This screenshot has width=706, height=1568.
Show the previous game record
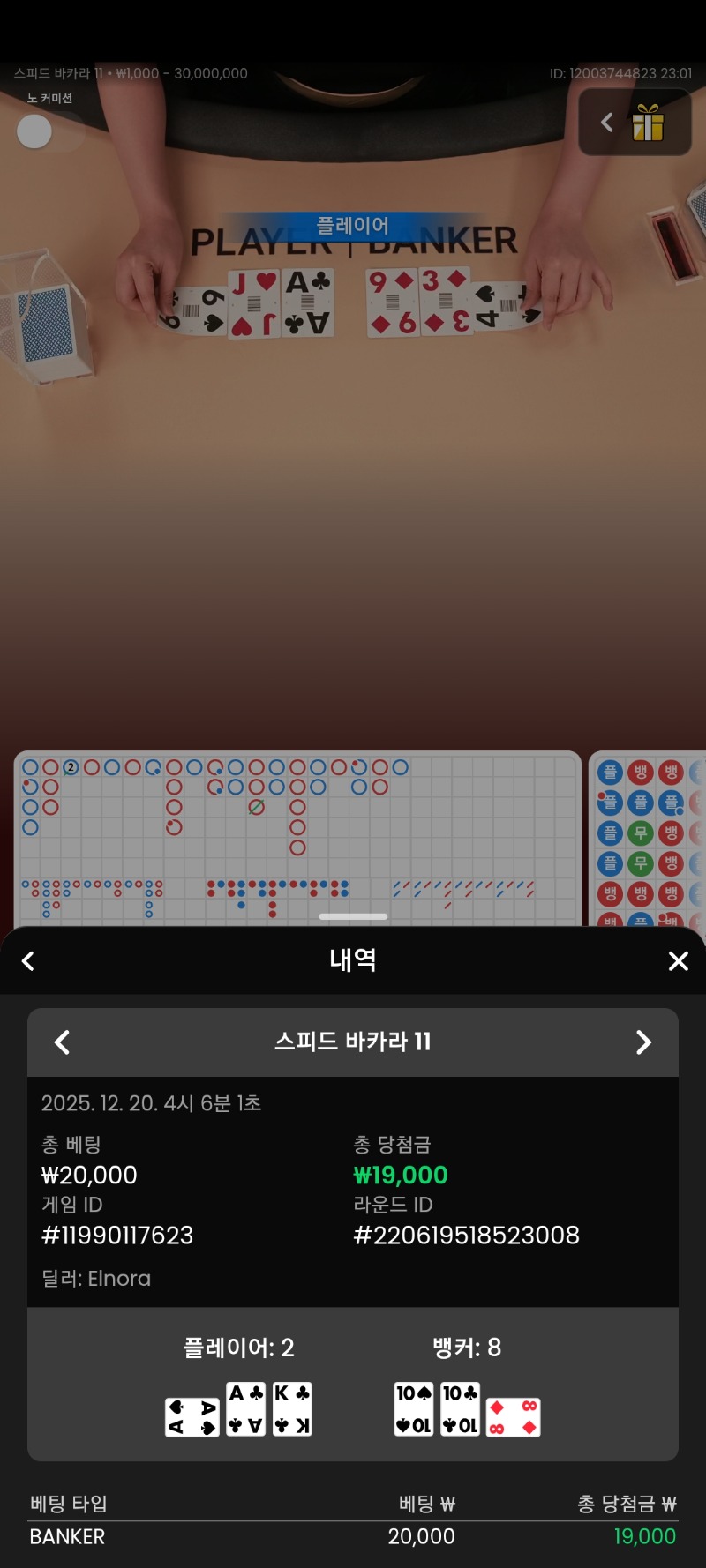click(62, 1042)
